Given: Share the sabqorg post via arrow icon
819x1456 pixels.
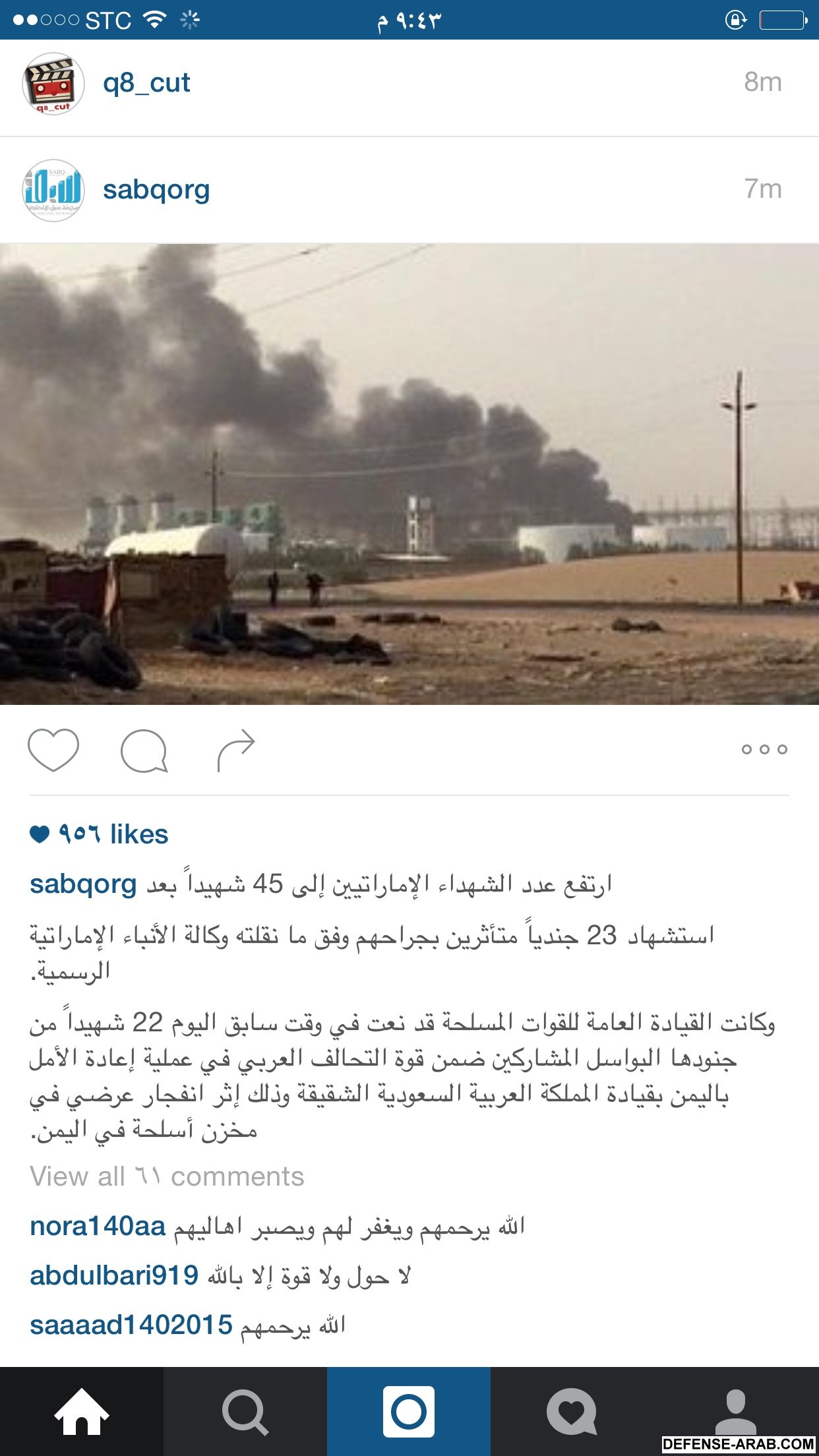Looking at the screenshot, I should [235, 750].
